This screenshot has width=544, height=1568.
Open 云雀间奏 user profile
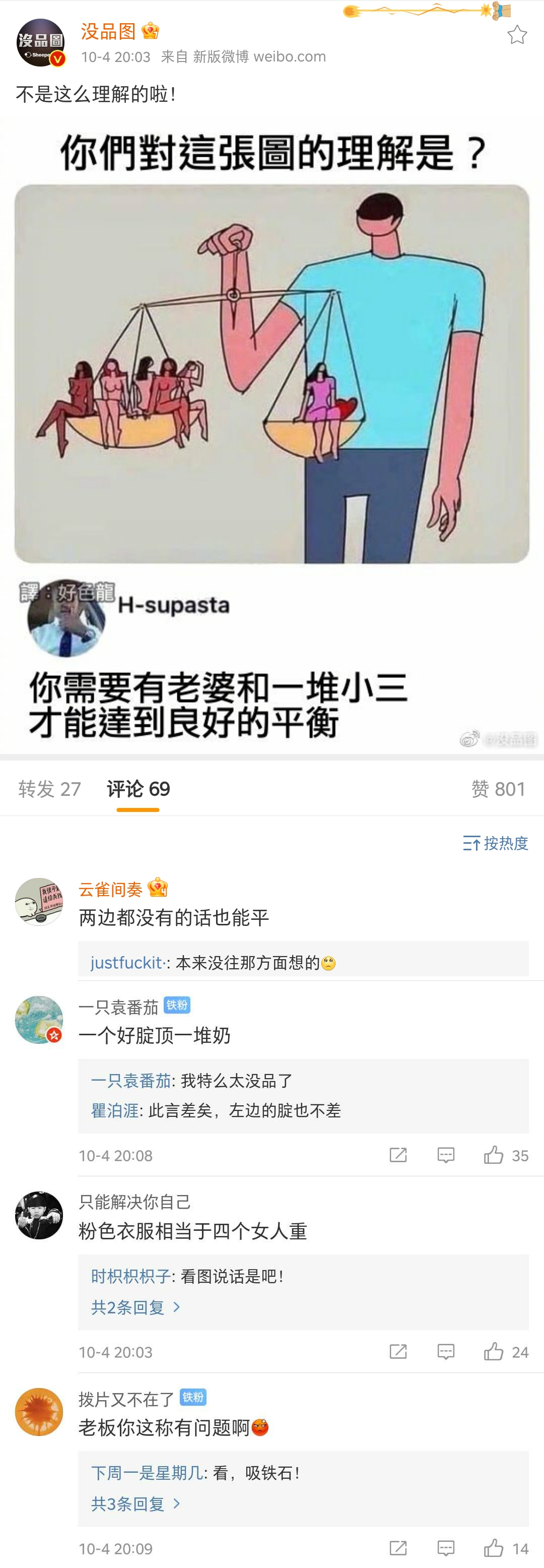[110, 889]
